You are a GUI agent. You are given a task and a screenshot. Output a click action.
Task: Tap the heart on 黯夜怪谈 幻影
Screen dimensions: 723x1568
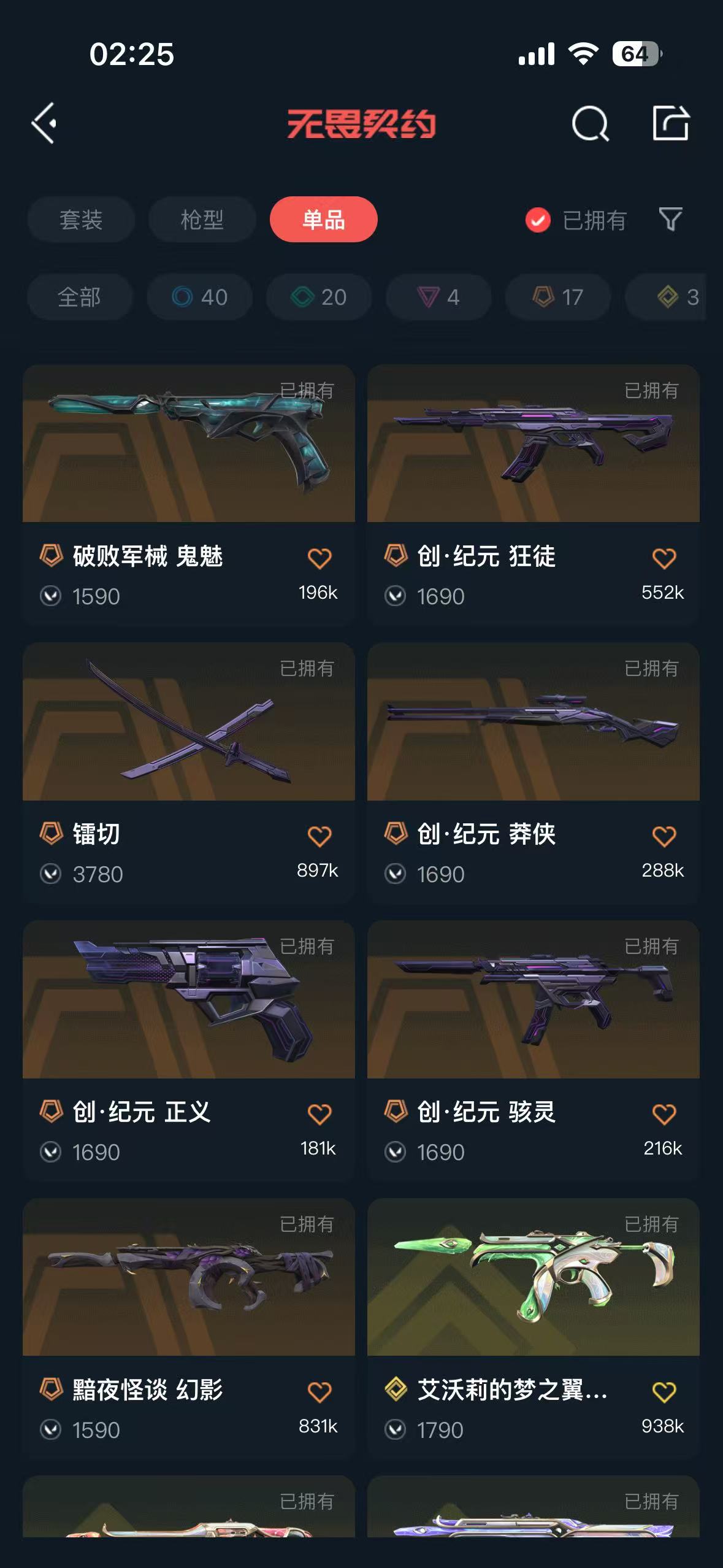point(319,1392)
